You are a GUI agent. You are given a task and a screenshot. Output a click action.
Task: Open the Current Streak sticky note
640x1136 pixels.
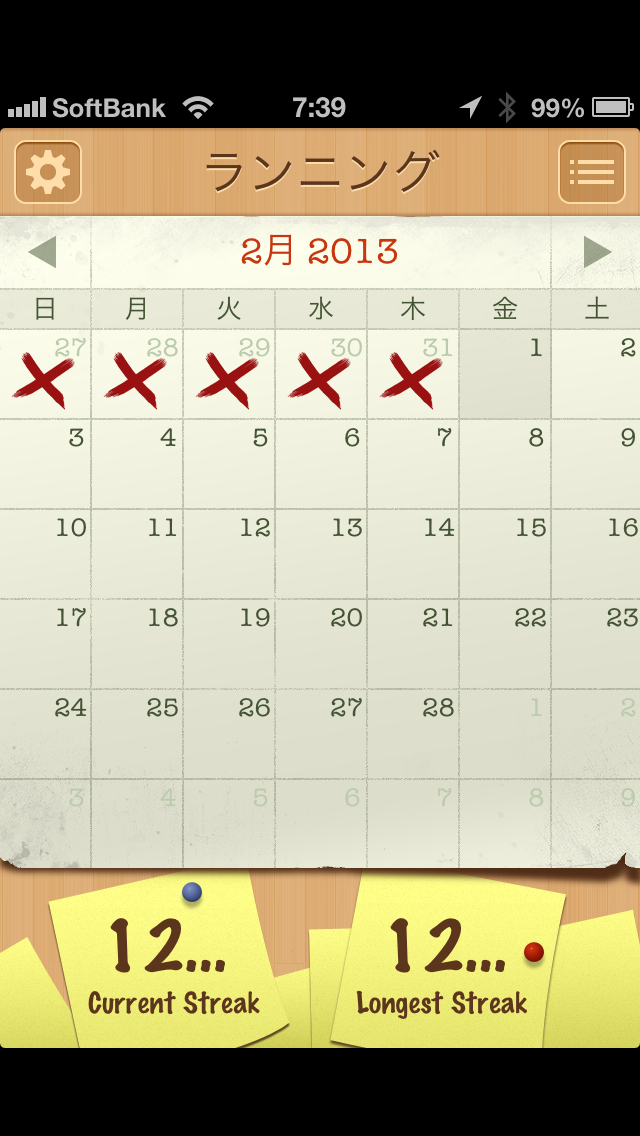click(170, 965)
